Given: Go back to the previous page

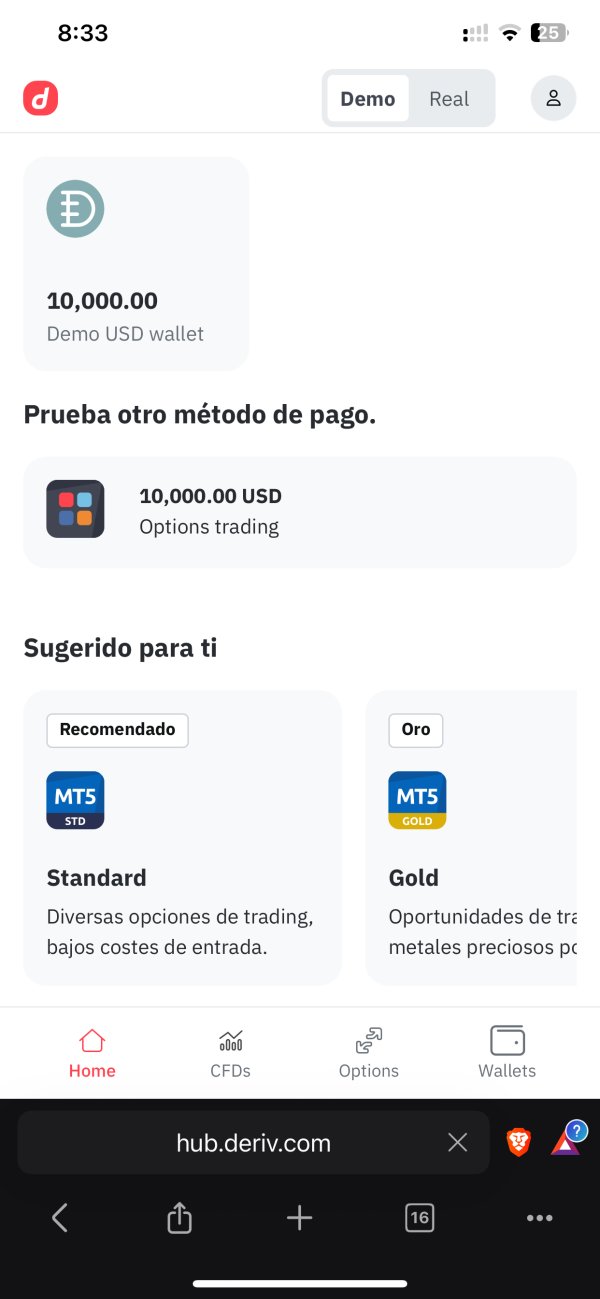Looking at the screenshot, I should pyautogui.click(x=60, y=1217).
